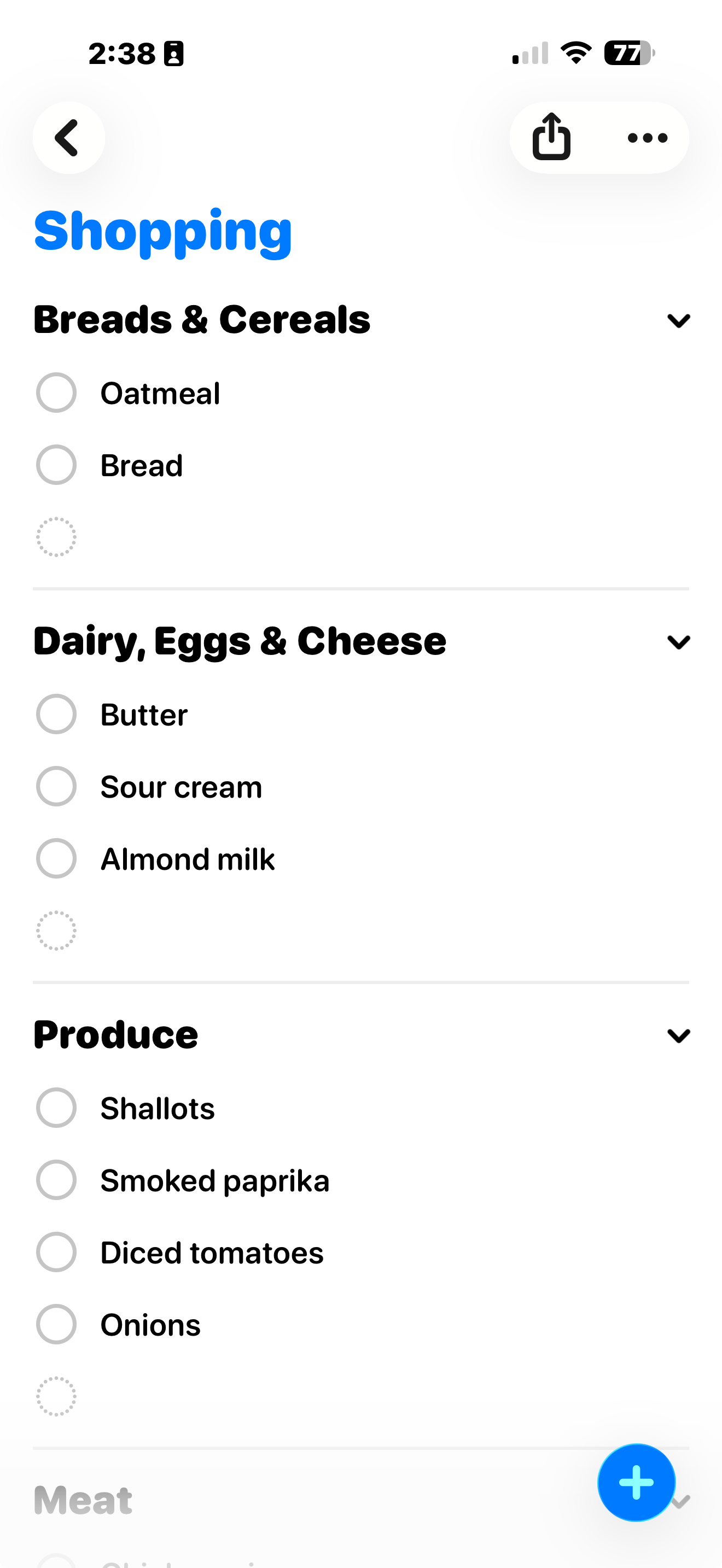Screen dimensions: 722x1568
Task: Mark Smoked paprika as bought
Action: tap(56, 1180)
